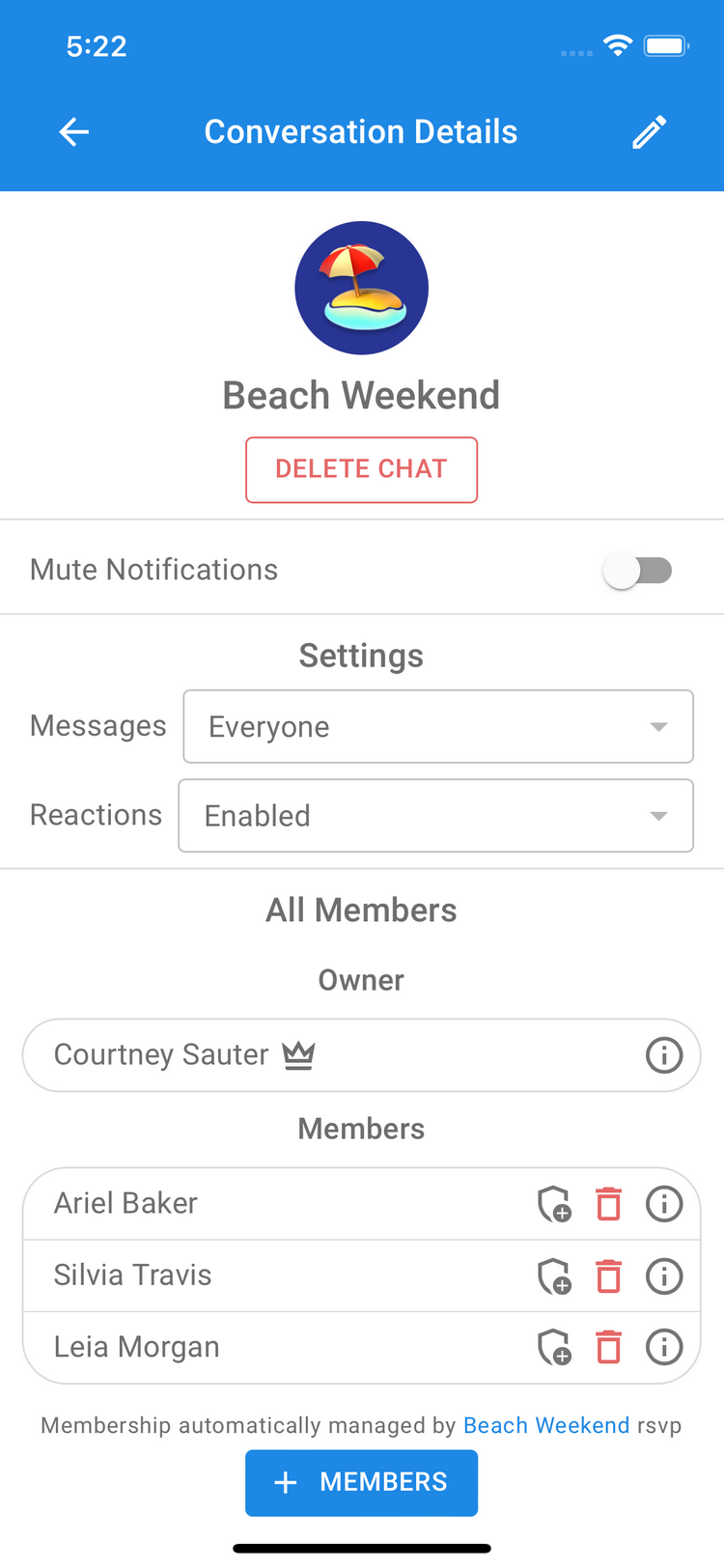Make Ariel Baker an admin
This screenshot has width=724, height=1568.
(x=554, y=1204)
